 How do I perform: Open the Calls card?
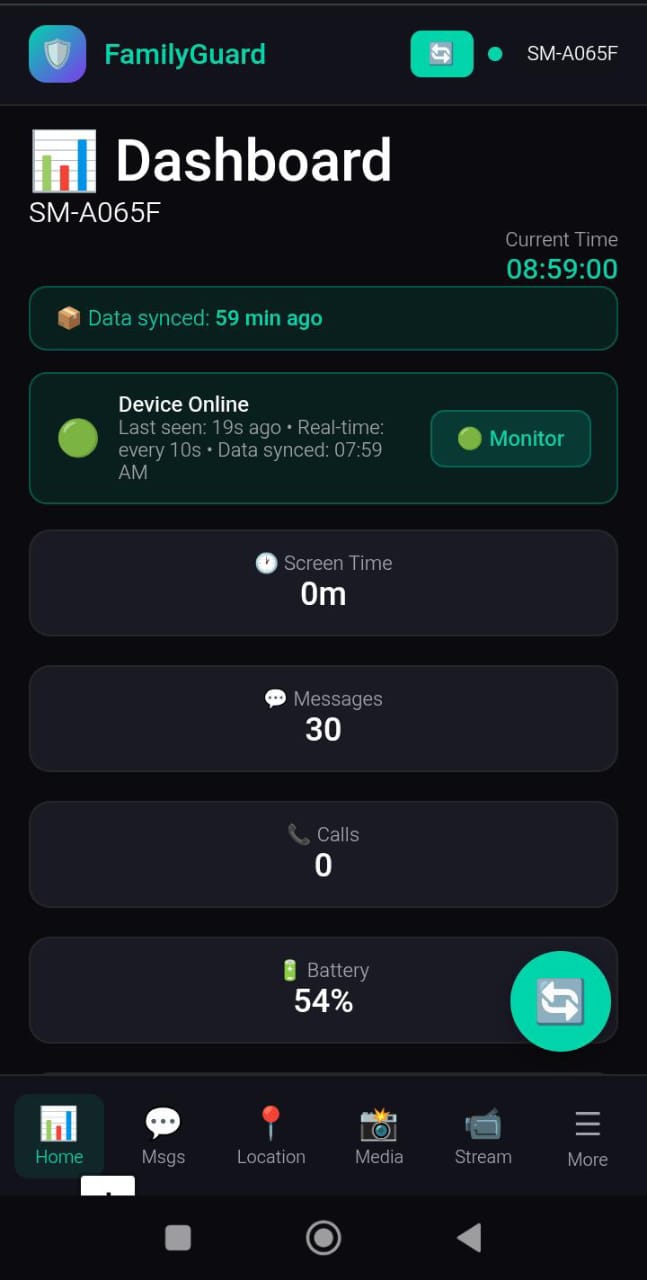coord(323,853)
